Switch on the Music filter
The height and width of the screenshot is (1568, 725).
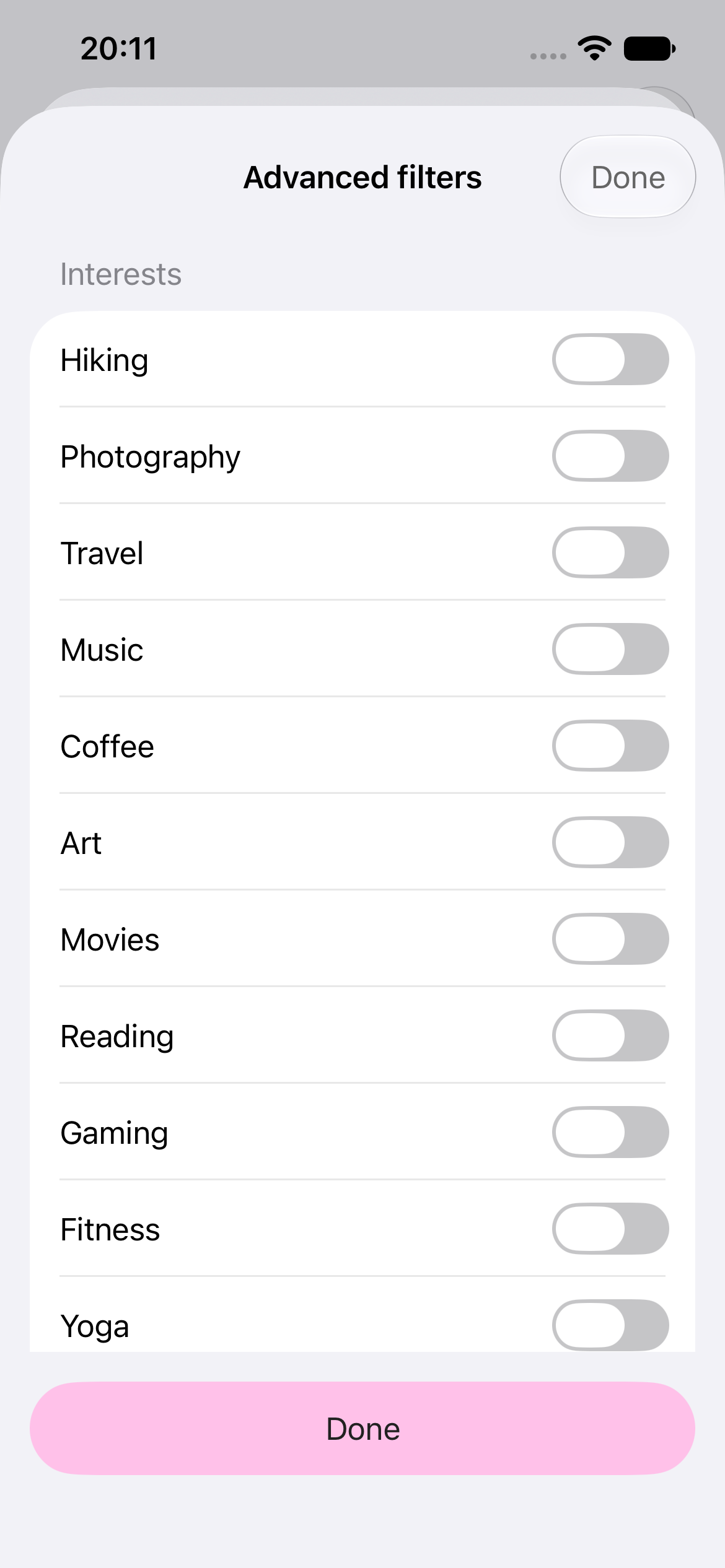(610, 650)
